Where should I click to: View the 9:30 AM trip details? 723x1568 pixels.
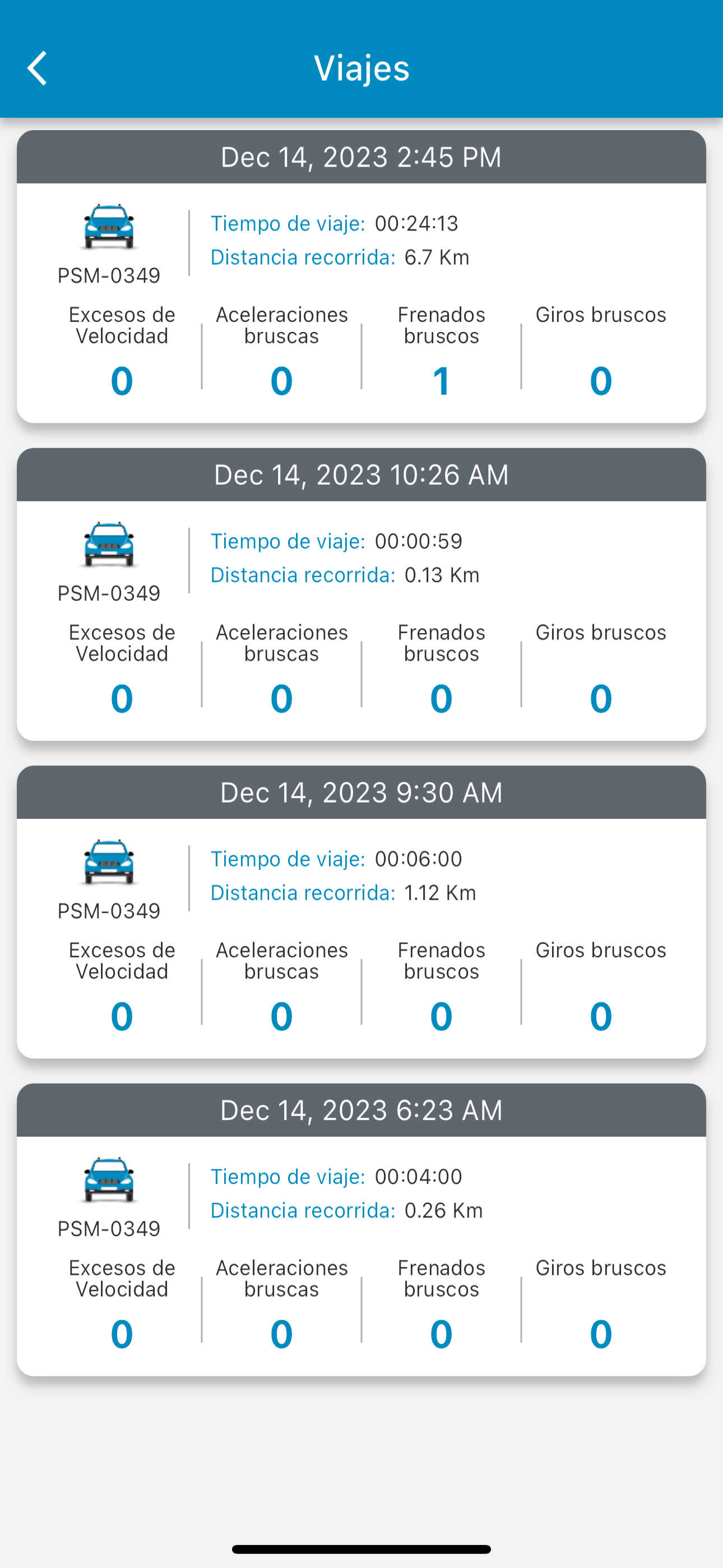(361, 912)
